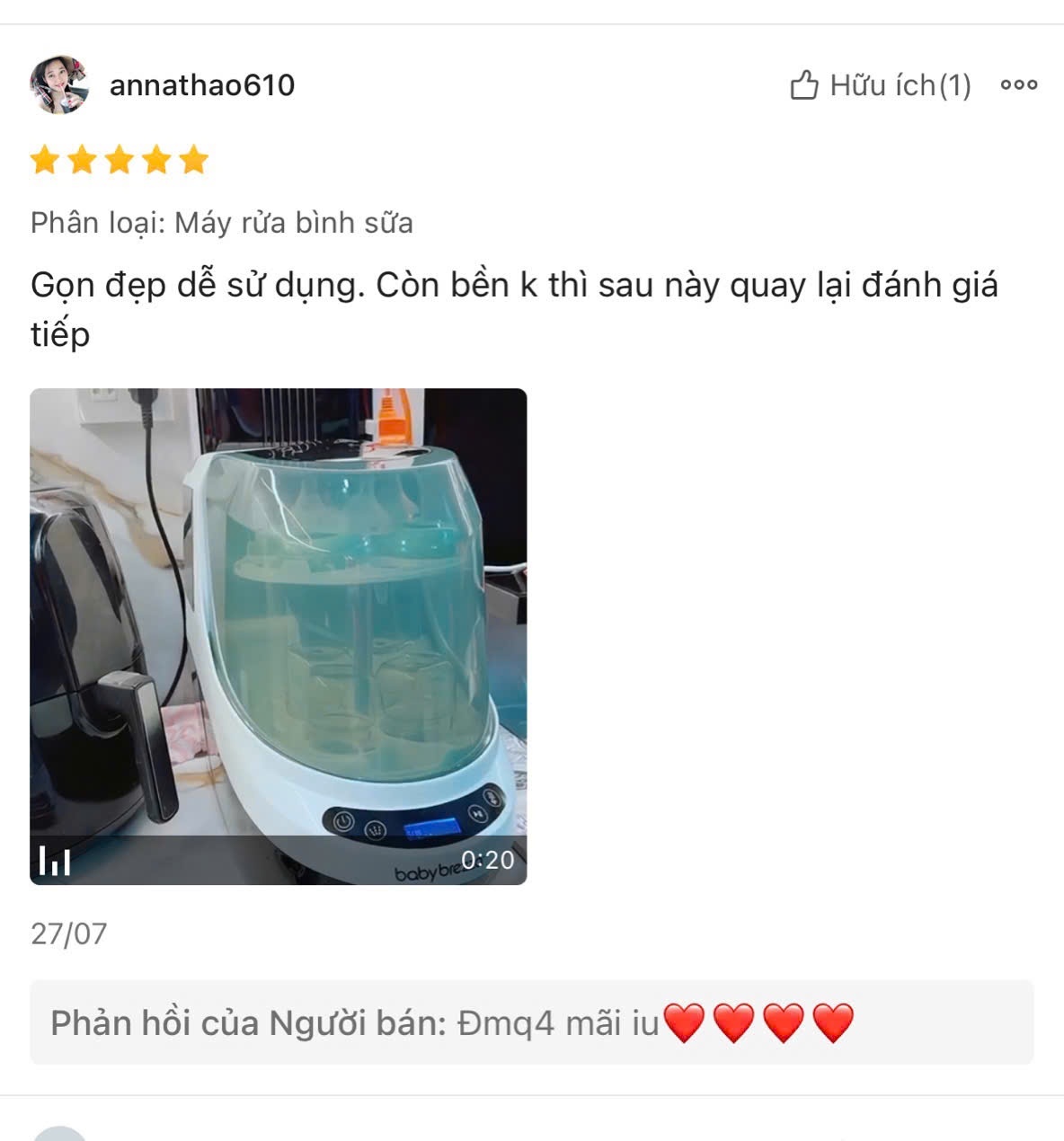The image size is (1064, 1141).
Task: Mark annathao610's review as Hữu ích
Action: coord(879,85)
